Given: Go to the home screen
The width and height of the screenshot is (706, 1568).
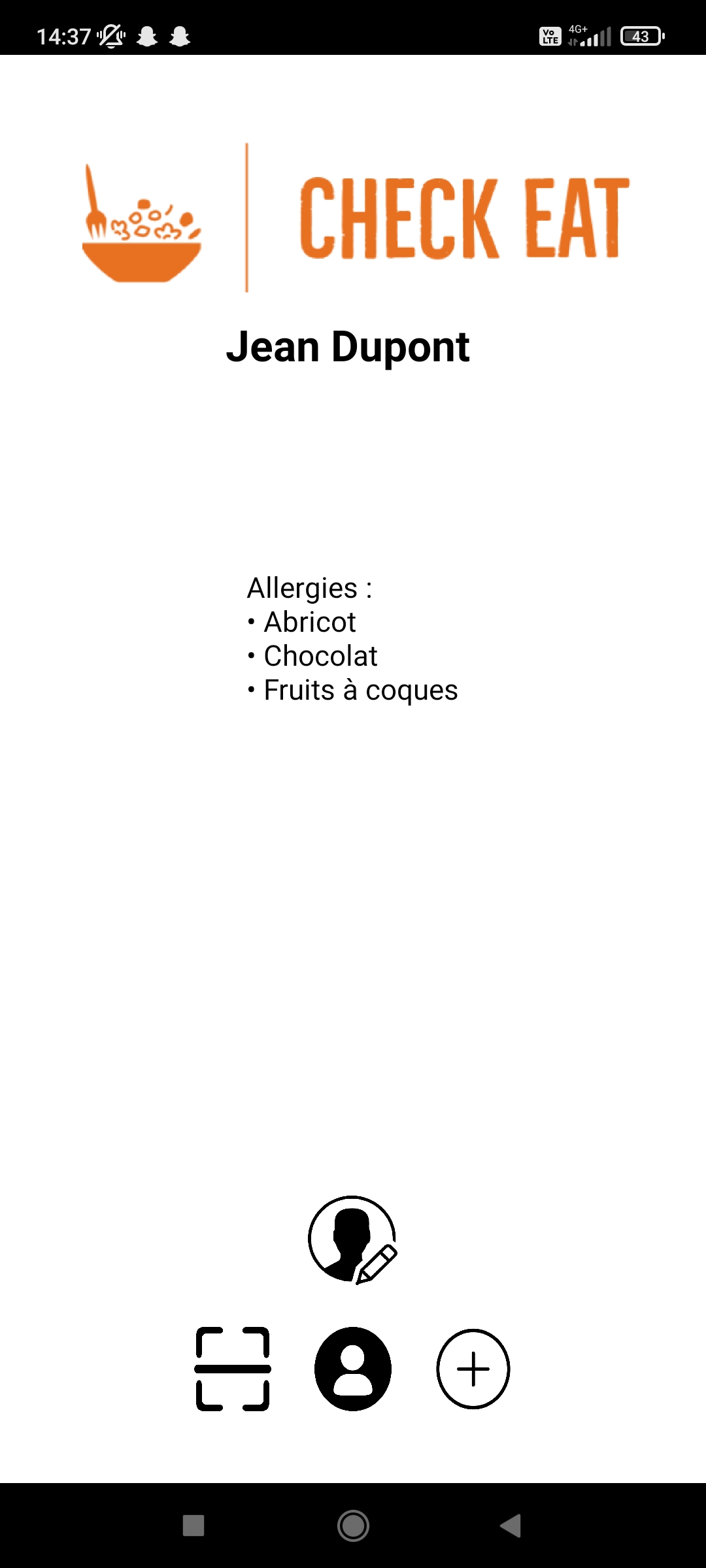Looking at the screenshot, I should pos(353,1526).
